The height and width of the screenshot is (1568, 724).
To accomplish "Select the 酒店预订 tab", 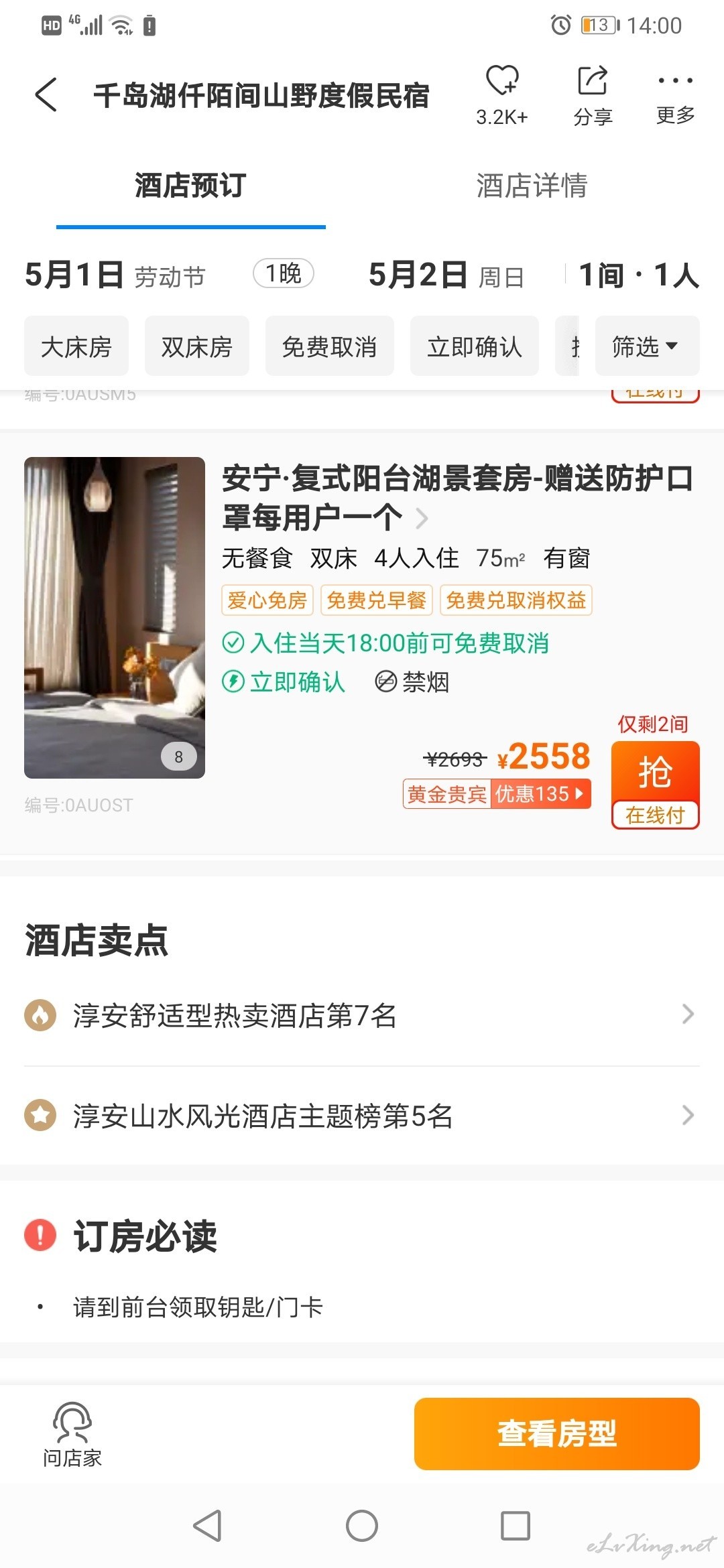I will pos(190,186).
